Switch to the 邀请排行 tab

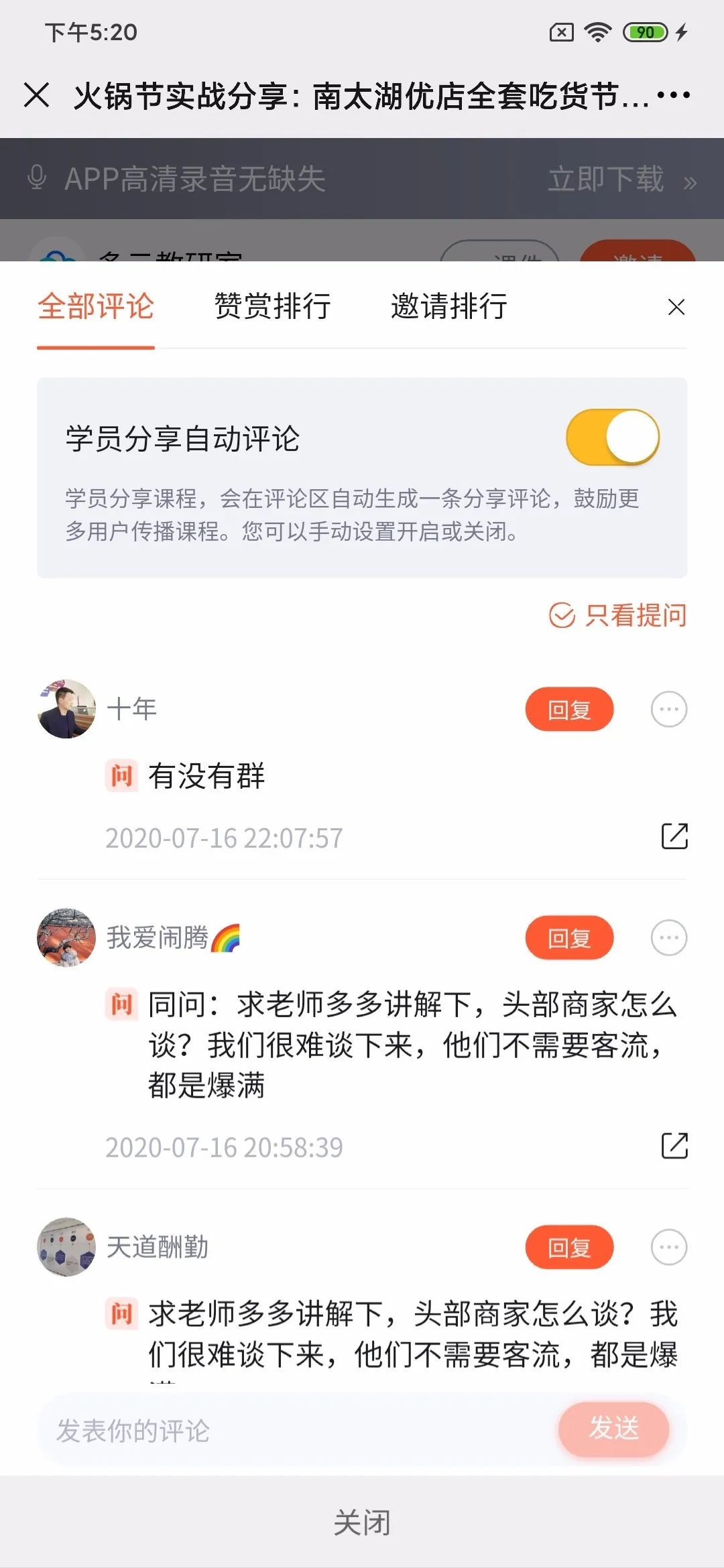pos(448,306)
